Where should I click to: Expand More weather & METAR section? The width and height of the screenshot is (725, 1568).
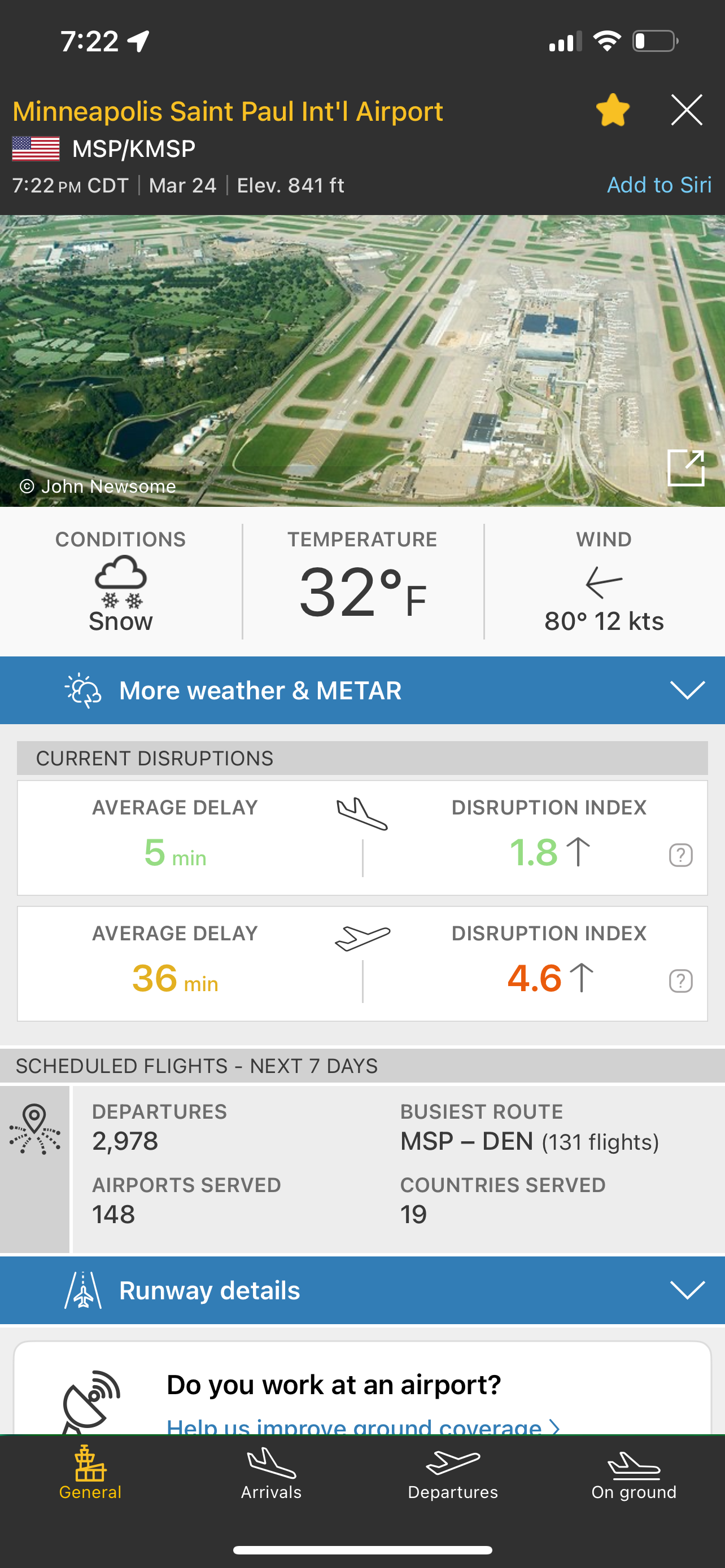pos(362,690)
